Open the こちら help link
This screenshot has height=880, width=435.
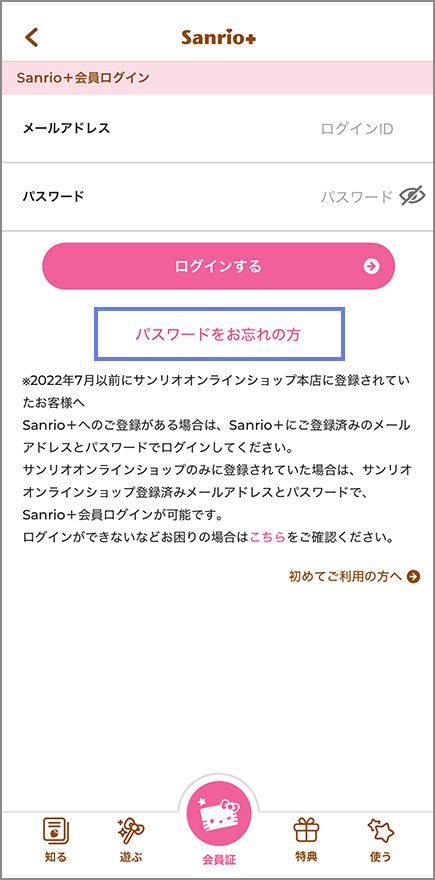(267, 537)
